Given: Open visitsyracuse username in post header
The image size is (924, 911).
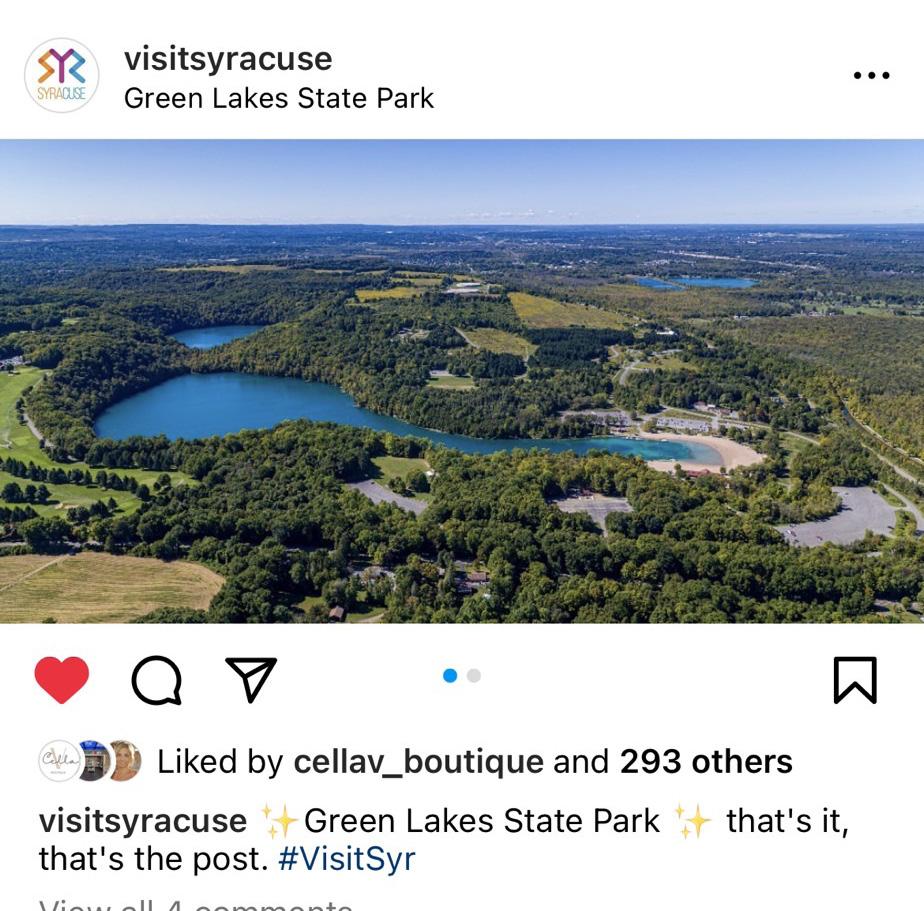Looking at the screenshot, I should tap(228, 59).
